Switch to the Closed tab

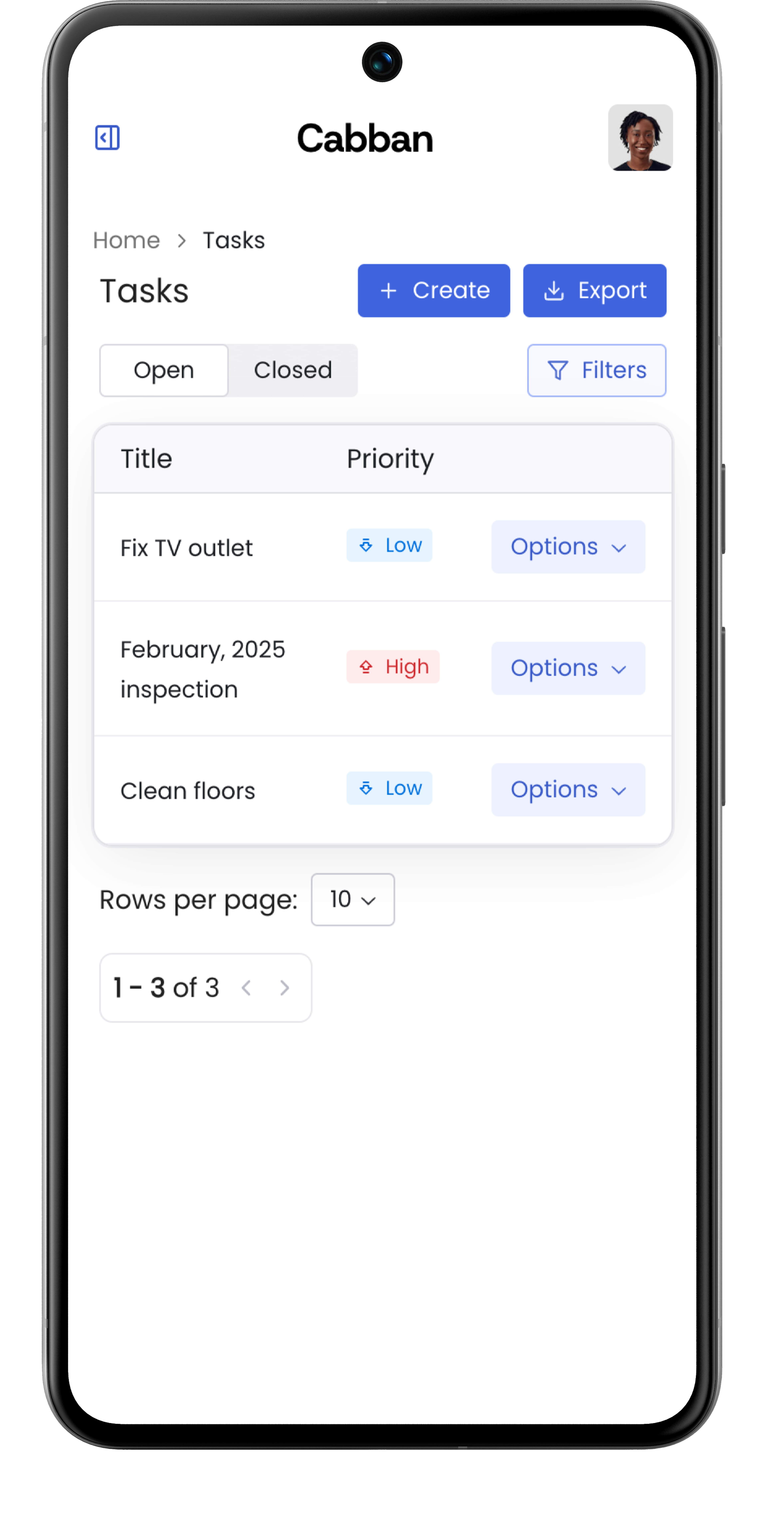[292, 370]
